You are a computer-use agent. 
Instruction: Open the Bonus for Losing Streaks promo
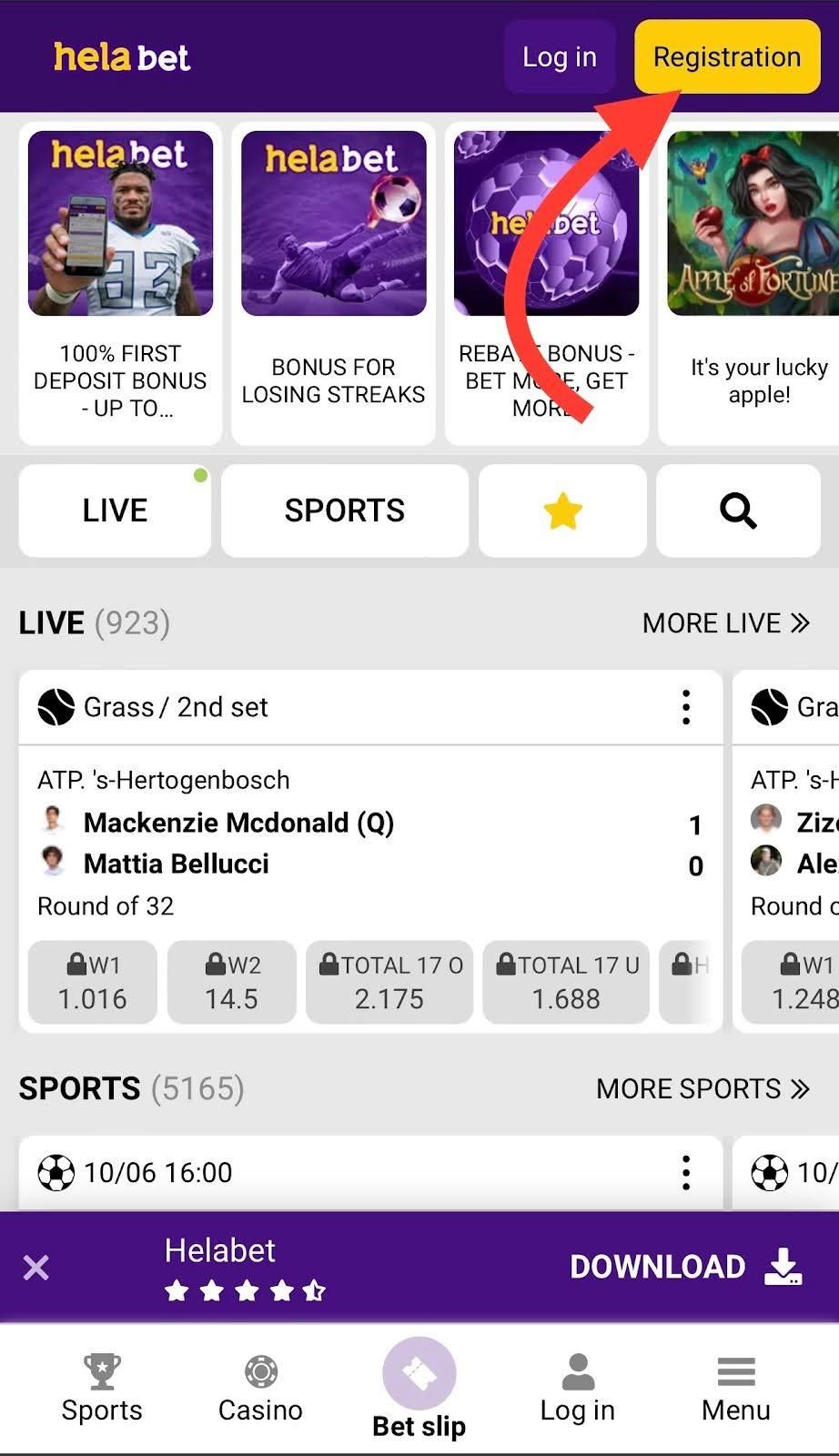(333, 284)
